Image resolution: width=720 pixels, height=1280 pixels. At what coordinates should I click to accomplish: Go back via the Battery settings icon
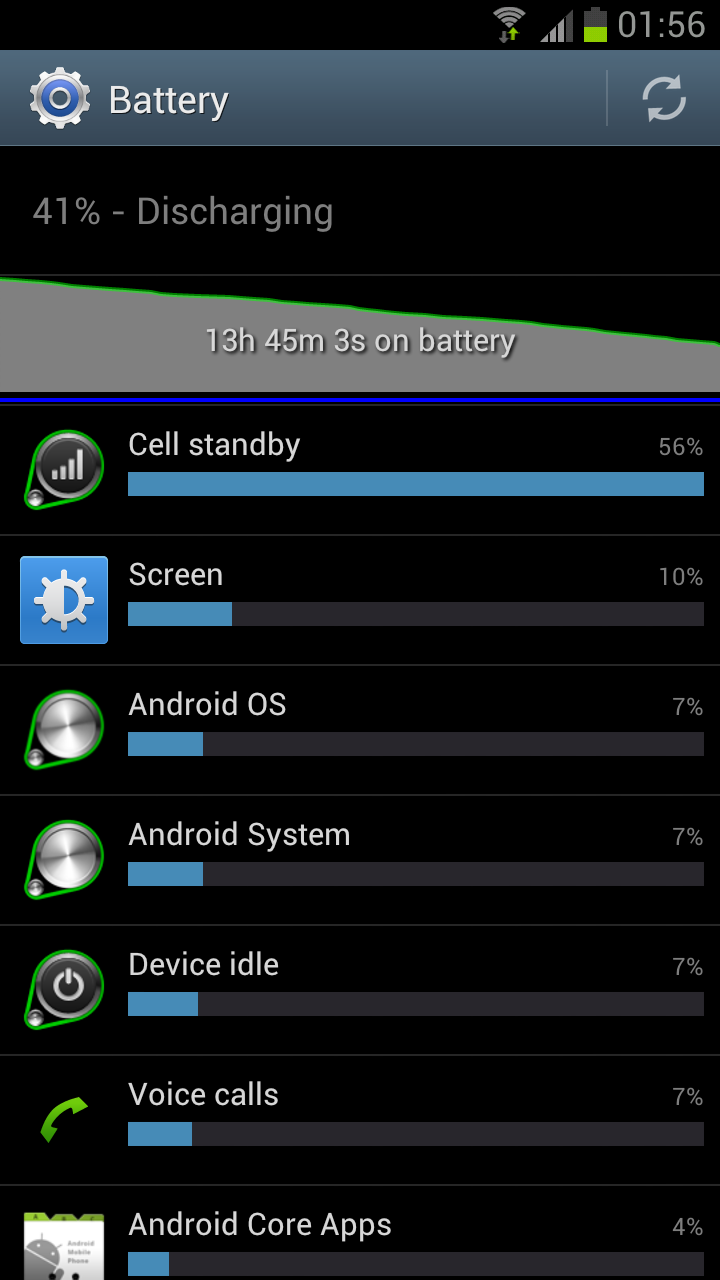pyautogui.click(x=60, y=99)
